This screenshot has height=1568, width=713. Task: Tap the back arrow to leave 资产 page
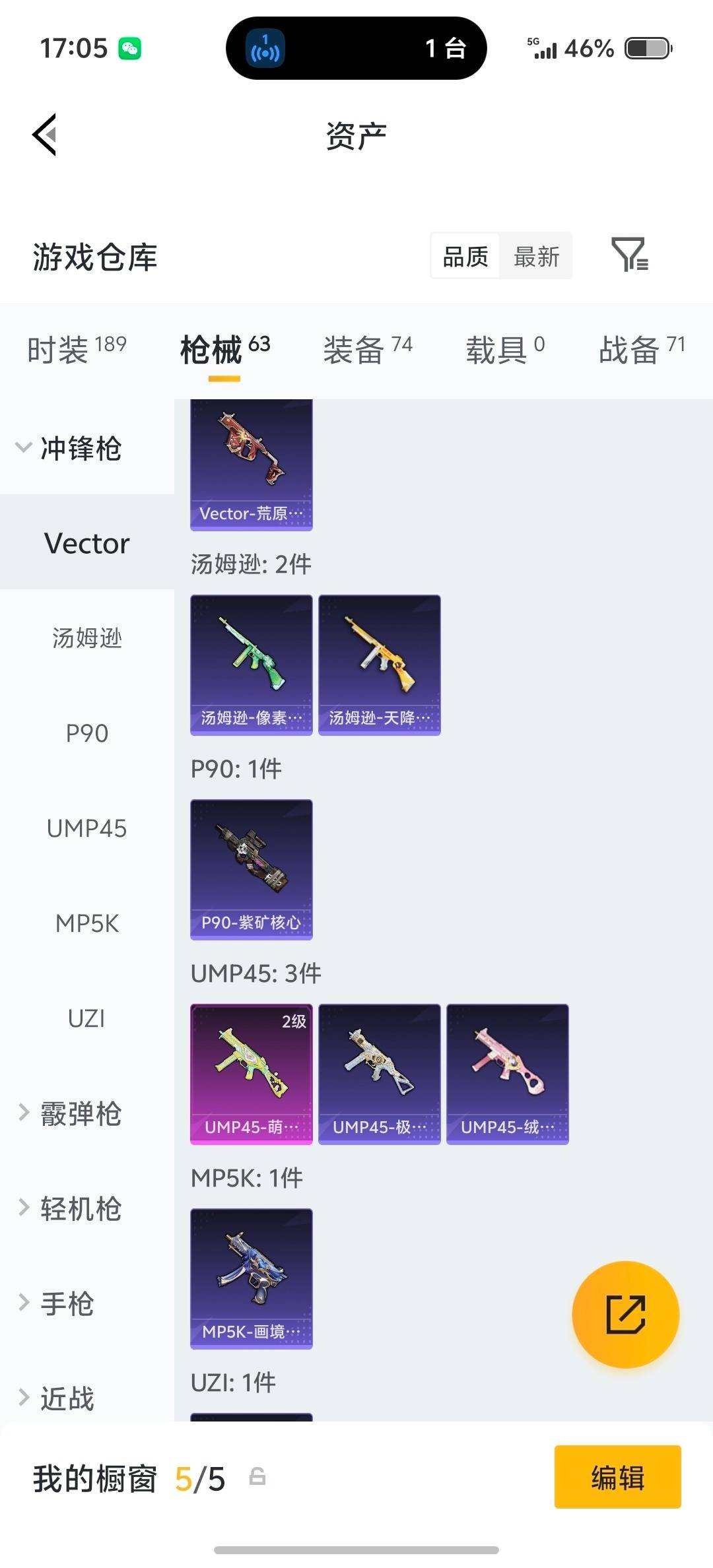tap(44, 134)
